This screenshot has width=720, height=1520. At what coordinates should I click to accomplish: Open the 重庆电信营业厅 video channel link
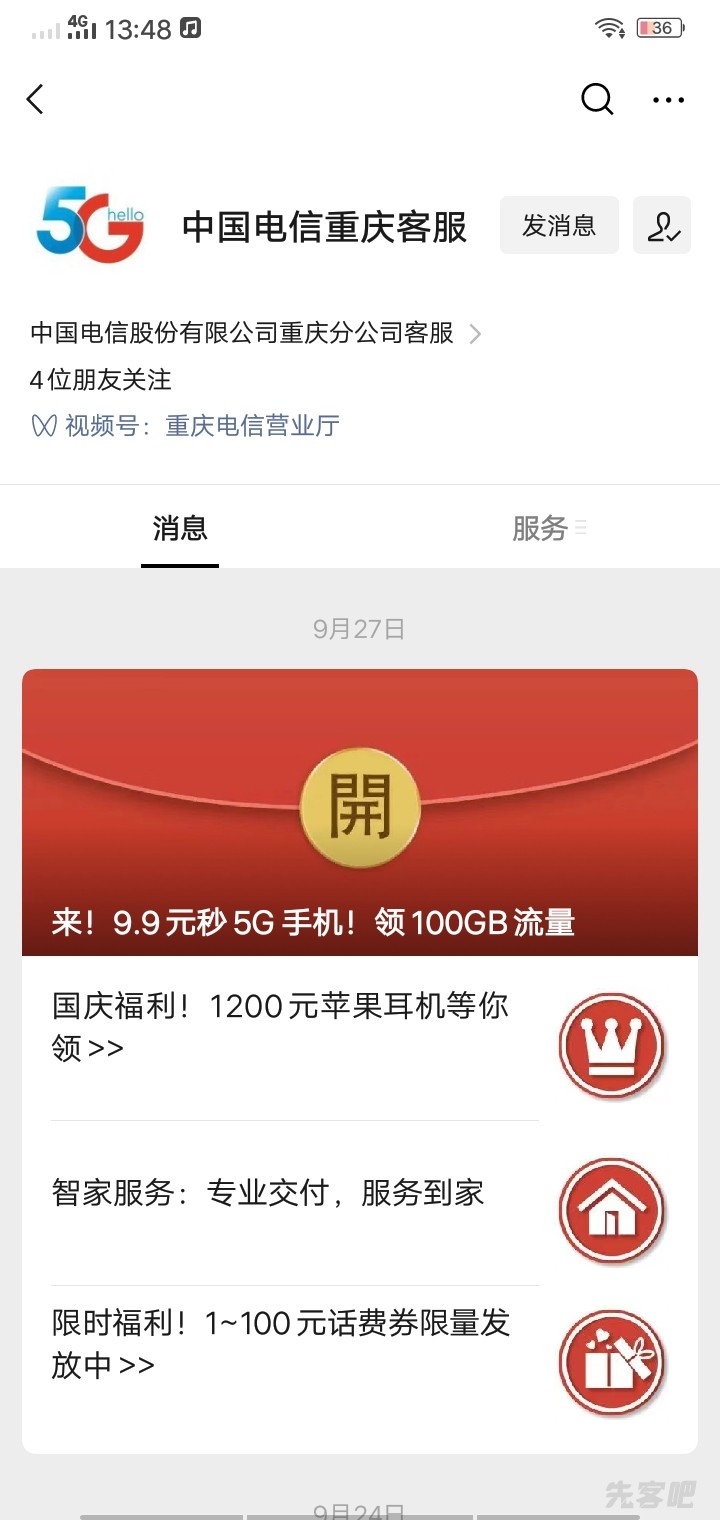pyautogui.click(x=252, y=426)
